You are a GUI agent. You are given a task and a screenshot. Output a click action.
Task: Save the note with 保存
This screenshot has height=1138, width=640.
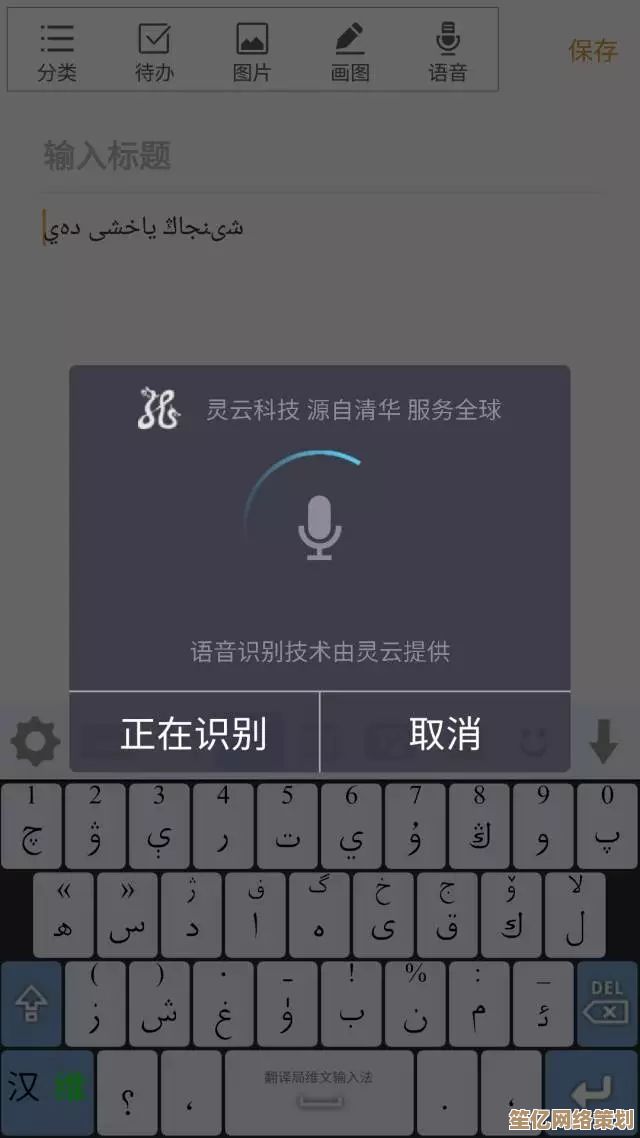pyautogui.click(x=593, y=51)
